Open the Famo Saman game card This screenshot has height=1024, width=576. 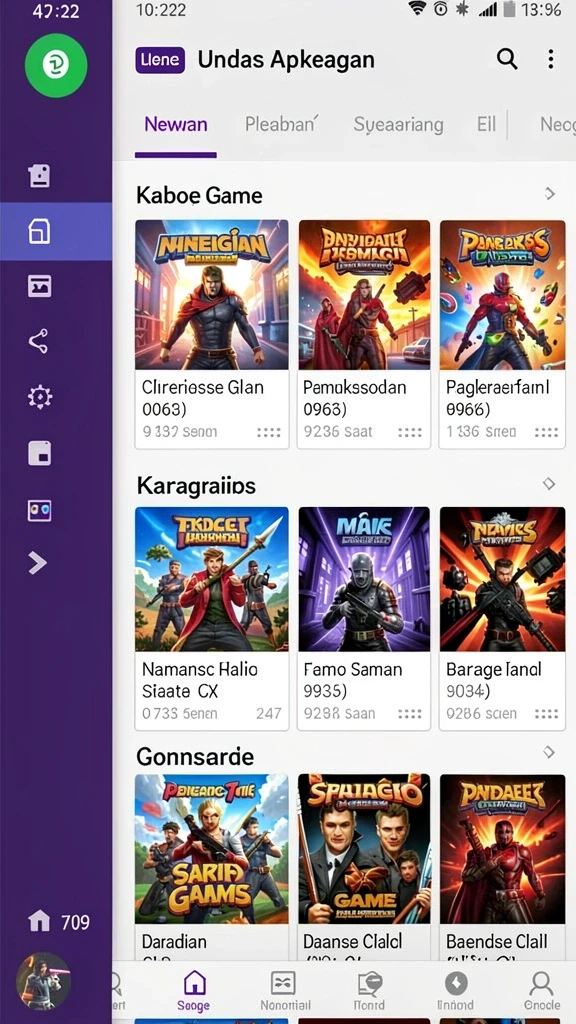point(364,618)
